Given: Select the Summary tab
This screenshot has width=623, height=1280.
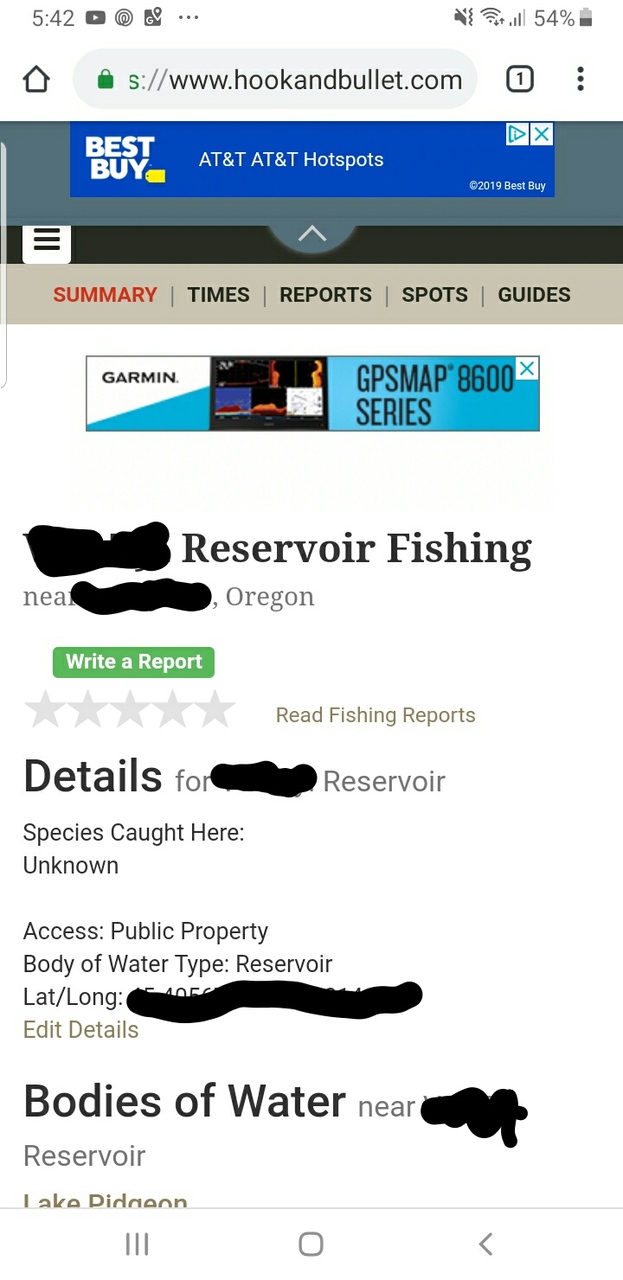Looking at the screenshot, I should (x=105, y=295).
